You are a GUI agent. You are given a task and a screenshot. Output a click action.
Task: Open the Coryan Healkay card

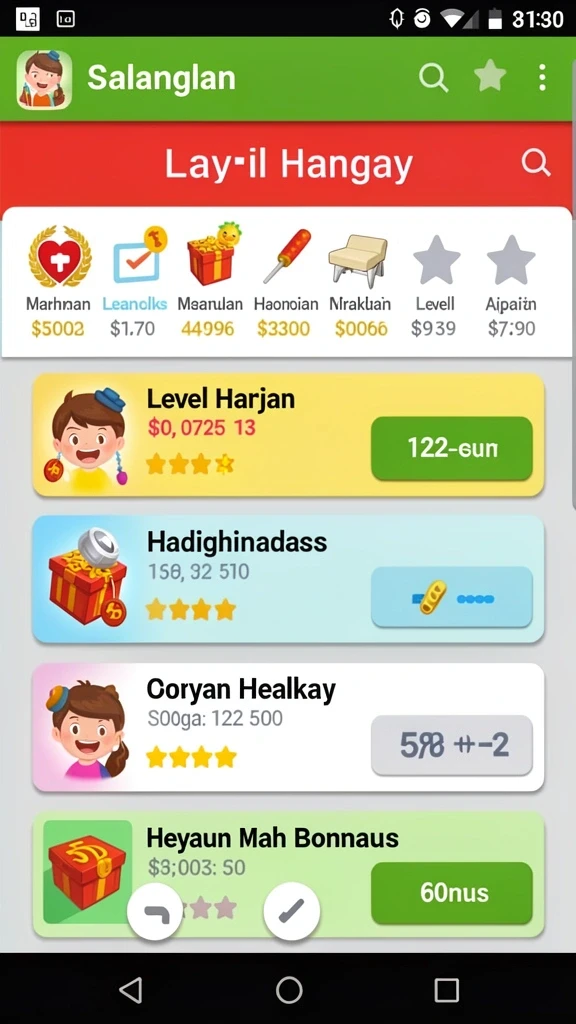[288, 728]
